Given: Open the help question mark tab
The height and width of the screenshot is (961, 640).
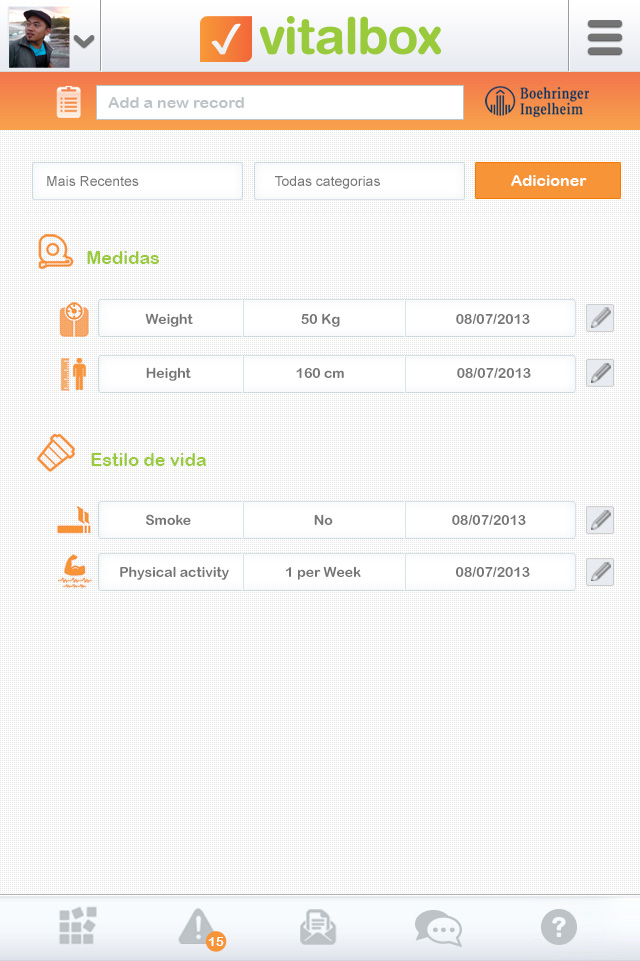Looking at the screenshot, I should click(559, 927).
